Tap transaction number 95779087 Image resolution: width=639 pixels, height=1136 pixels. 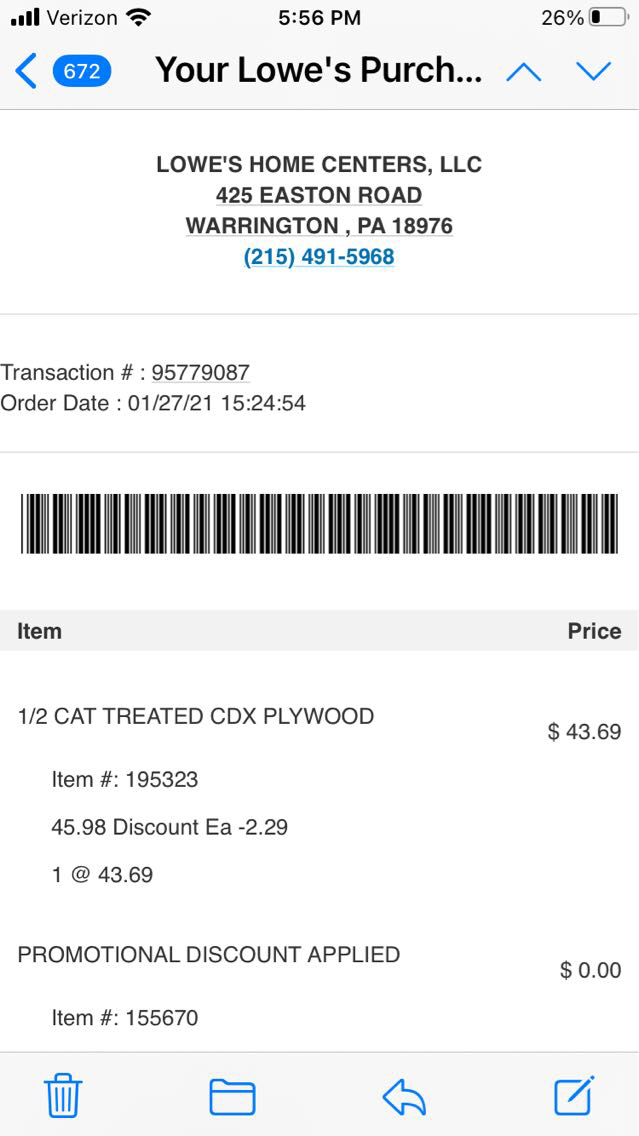(200, 373)
